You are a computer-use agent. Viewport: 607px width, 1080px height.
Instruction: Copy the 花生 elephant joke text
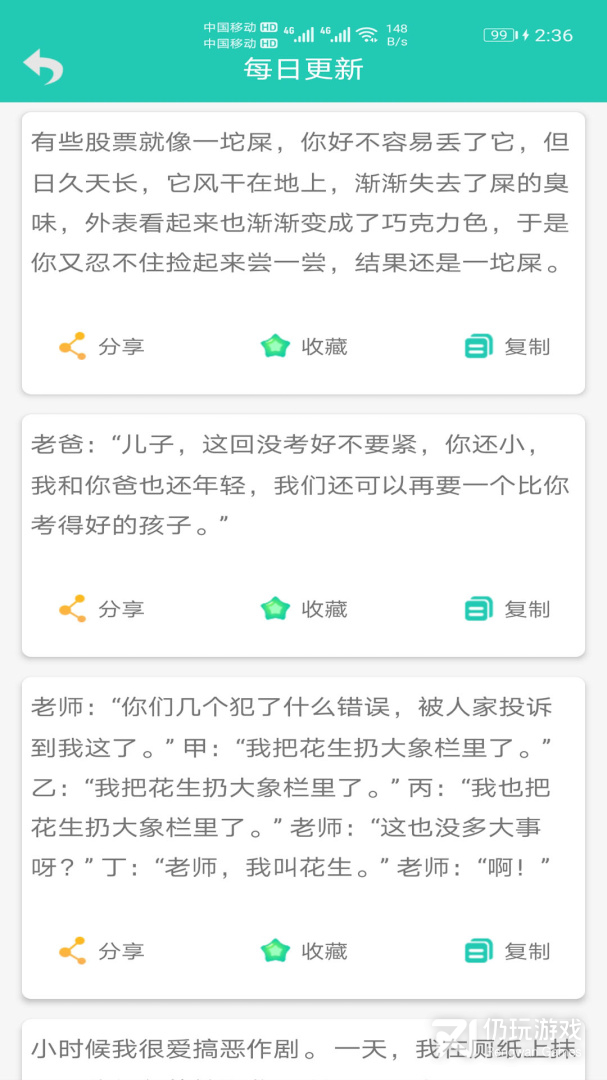click(x=508, y=951)
